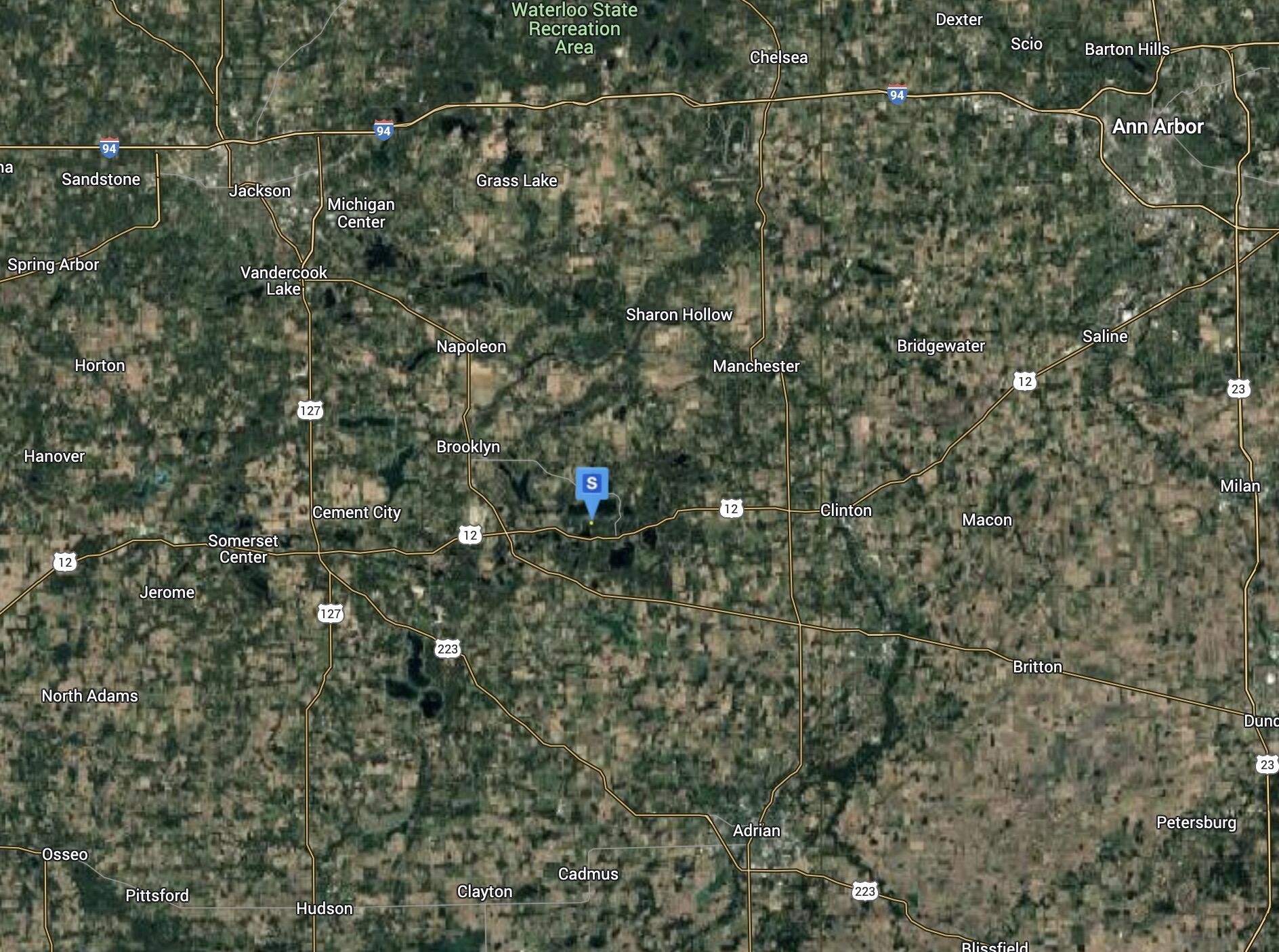Viewport: 1279px width, 952px height.
Task: Tap the blue S location marker pin
Action: [591, 485]
